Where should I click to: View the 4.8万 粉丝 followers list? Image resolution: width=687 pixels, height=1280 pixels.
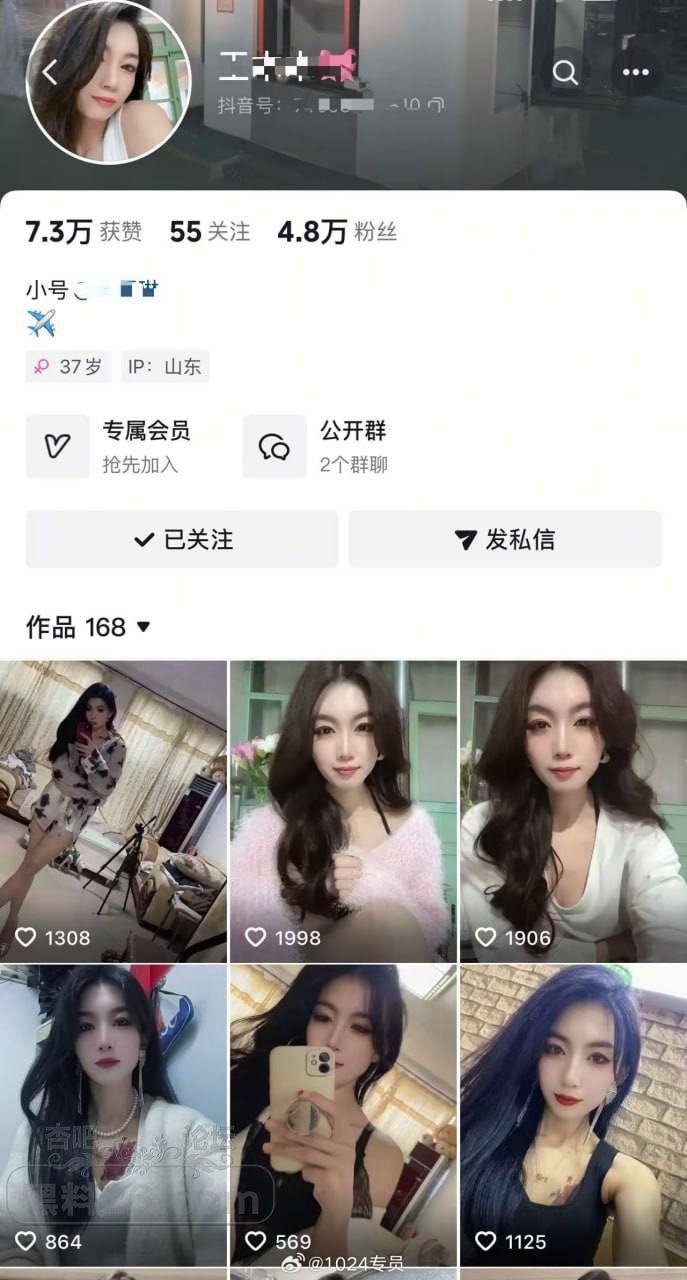337,232
